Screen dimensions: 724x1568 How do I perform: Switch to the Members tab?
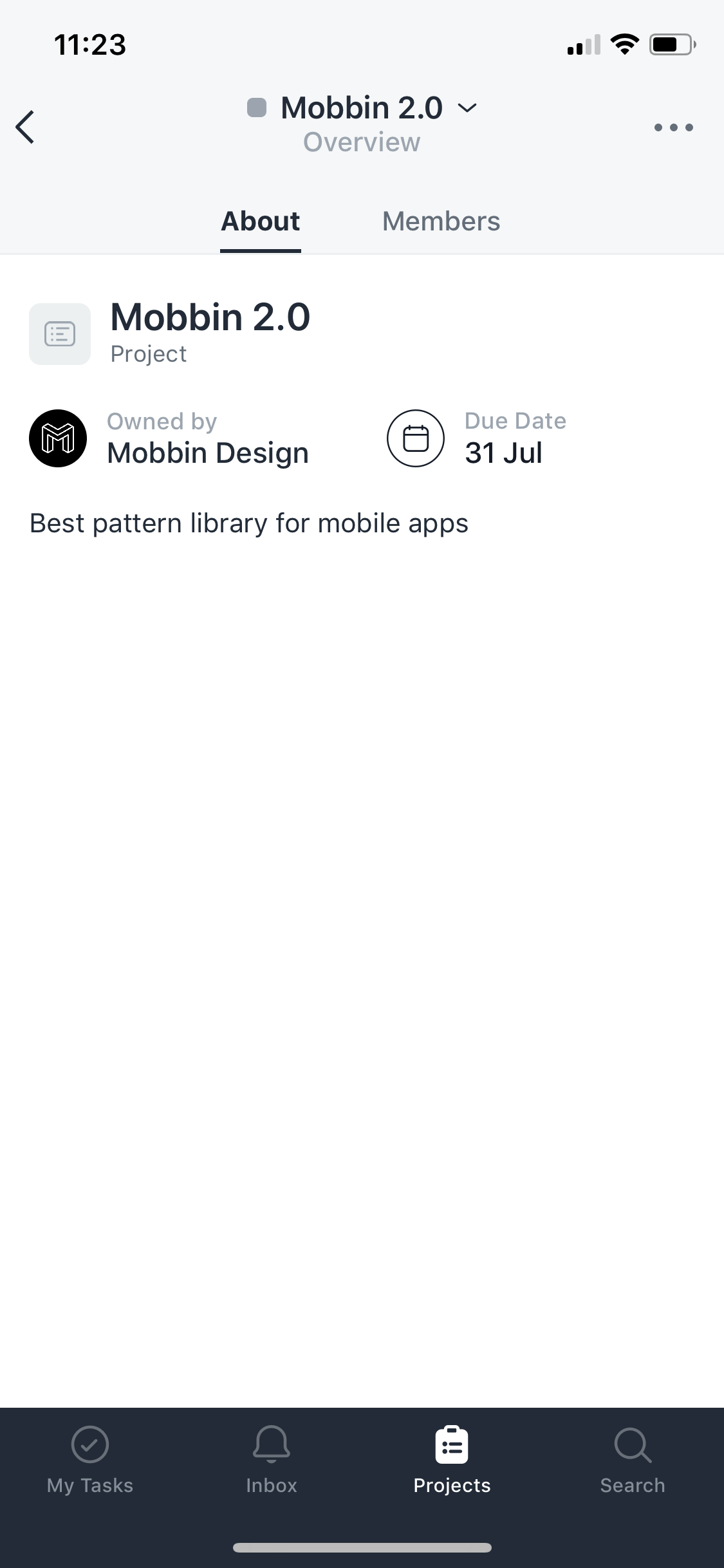point(441,221)
